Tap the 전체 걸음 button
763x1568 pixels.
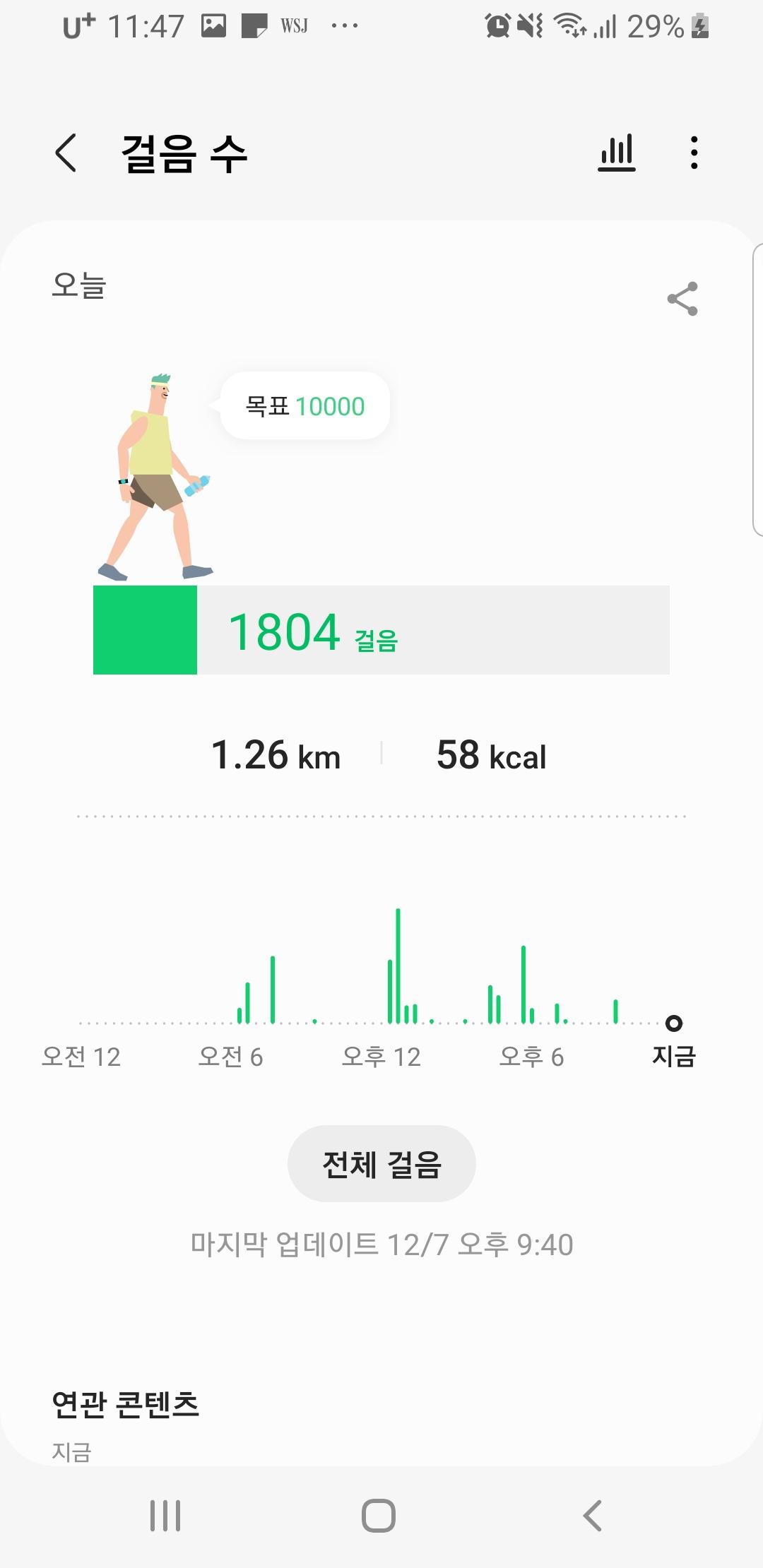(381, 1164)
